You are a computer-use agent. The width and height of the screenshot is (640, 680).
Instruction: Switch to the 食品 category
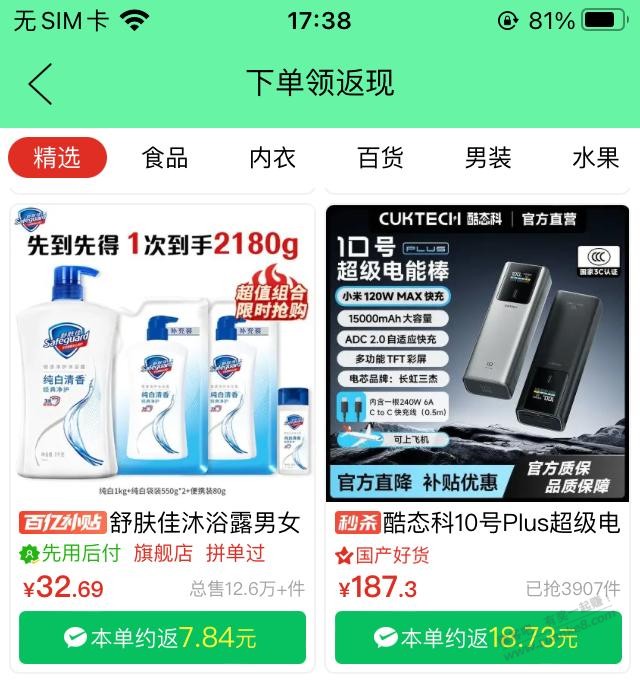point(165,157)
